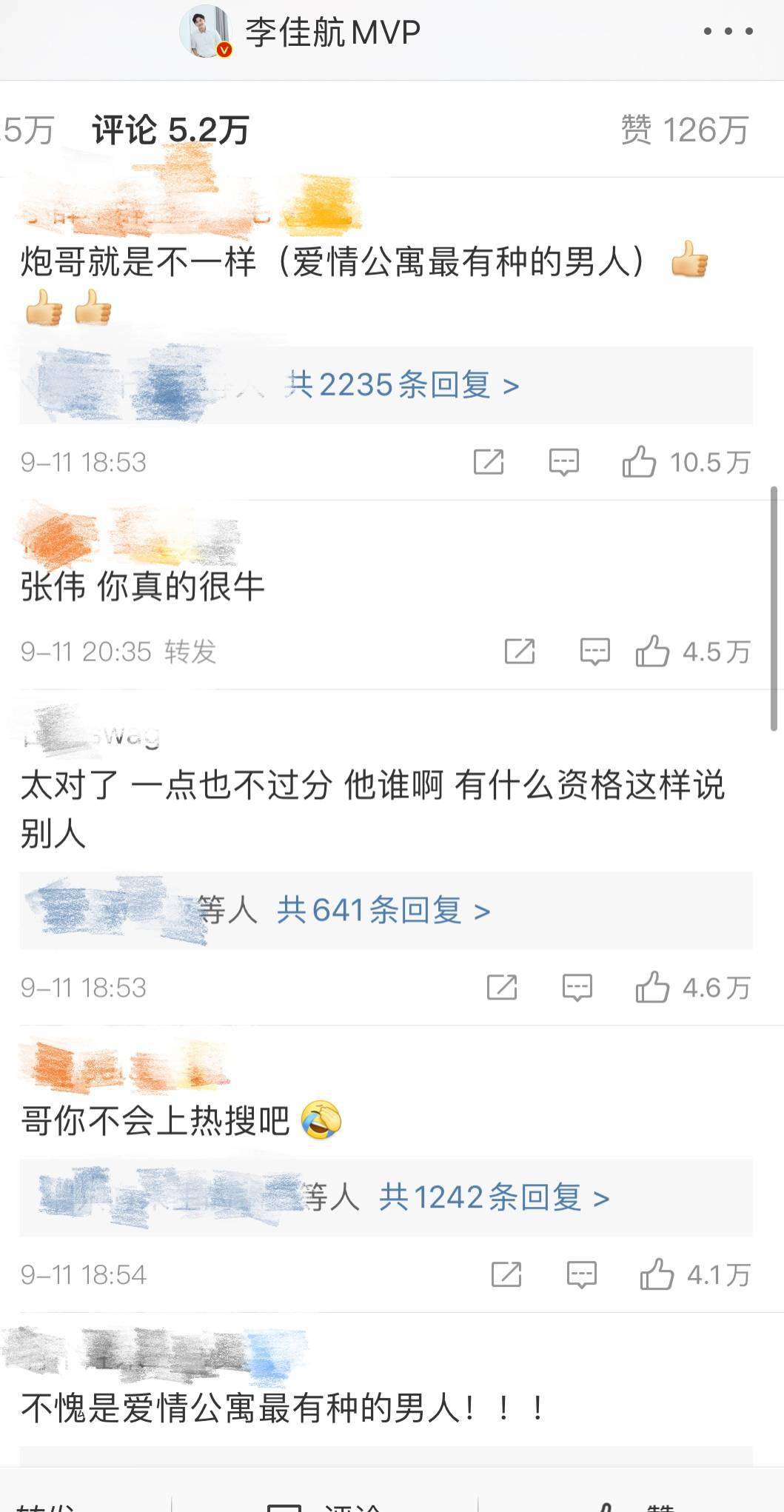
Task: Open the three-dot overflow menu
Action: pyautogui.click(x=728, y=32)
